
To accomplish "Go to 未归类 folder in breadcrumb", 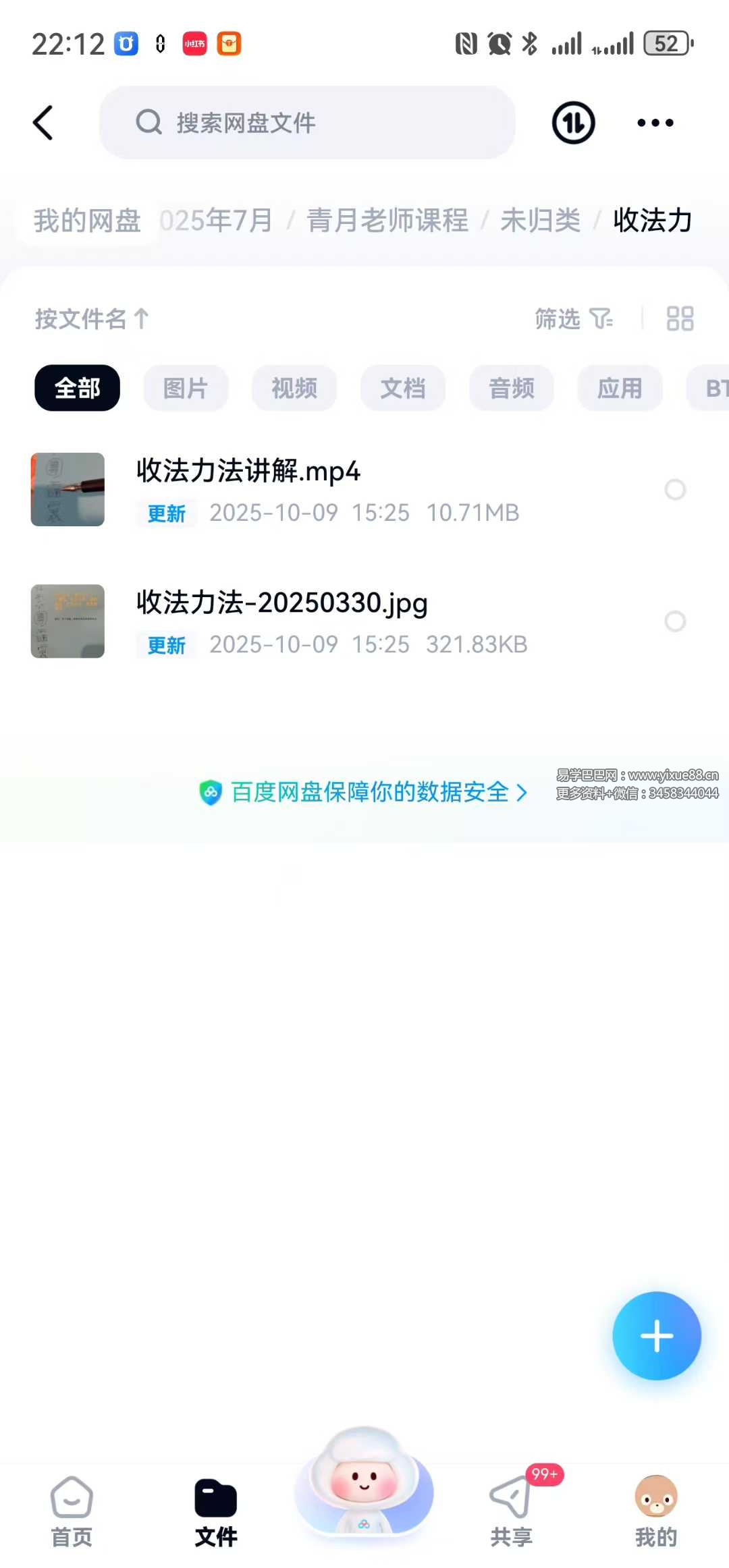I will (x=540, y=221).
